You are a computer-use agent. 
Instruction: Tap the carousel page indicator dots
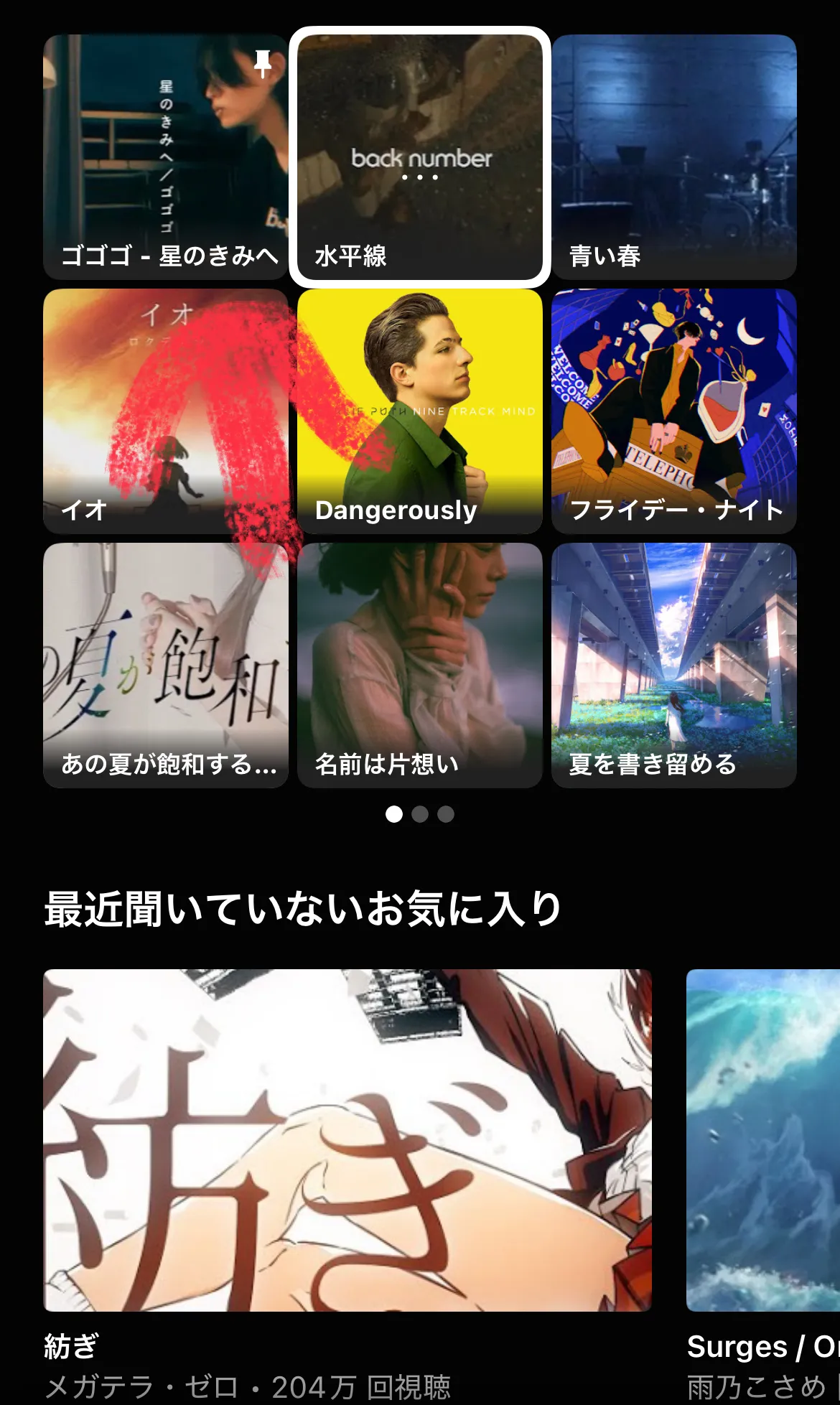tap(420, 814)
